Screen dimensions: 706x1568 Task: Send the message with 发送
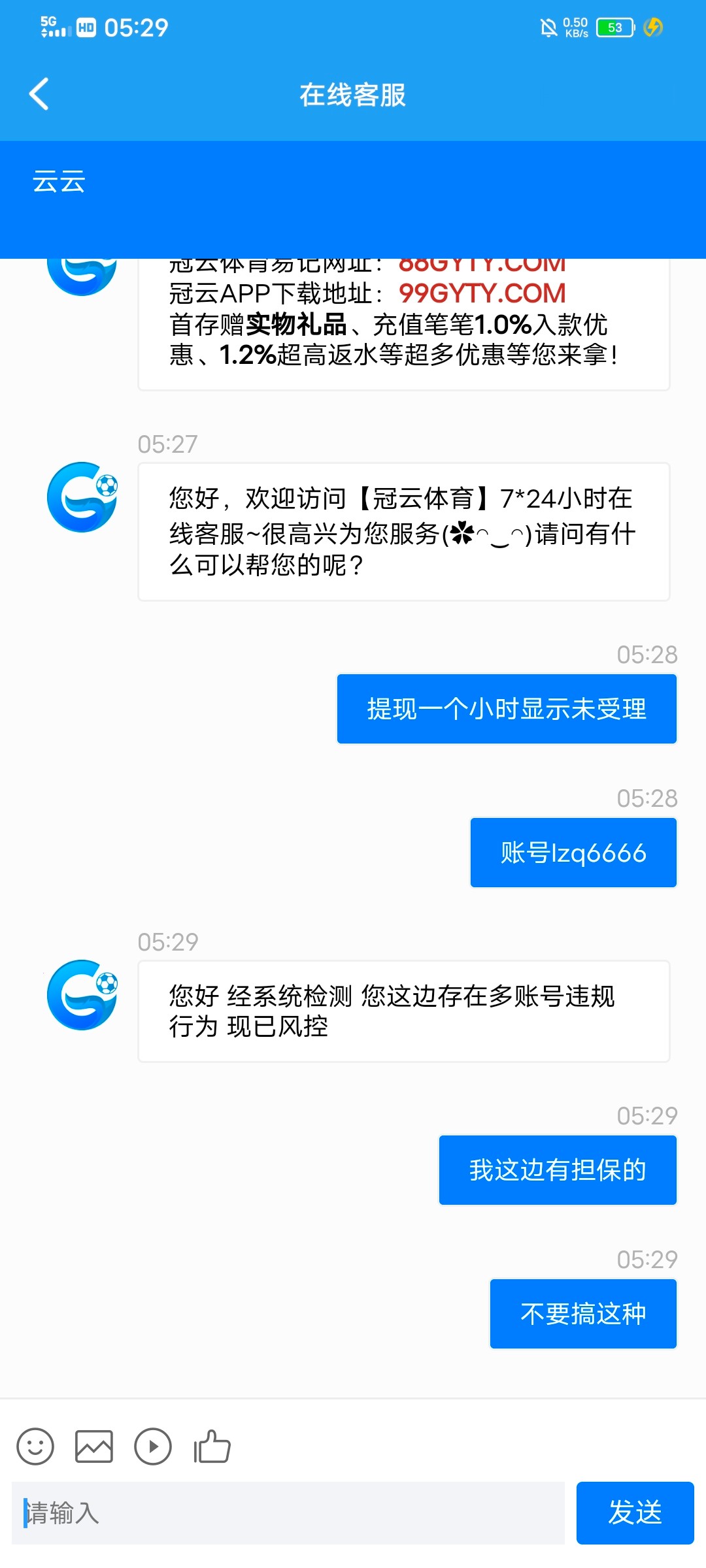(x=635, y=1513)
